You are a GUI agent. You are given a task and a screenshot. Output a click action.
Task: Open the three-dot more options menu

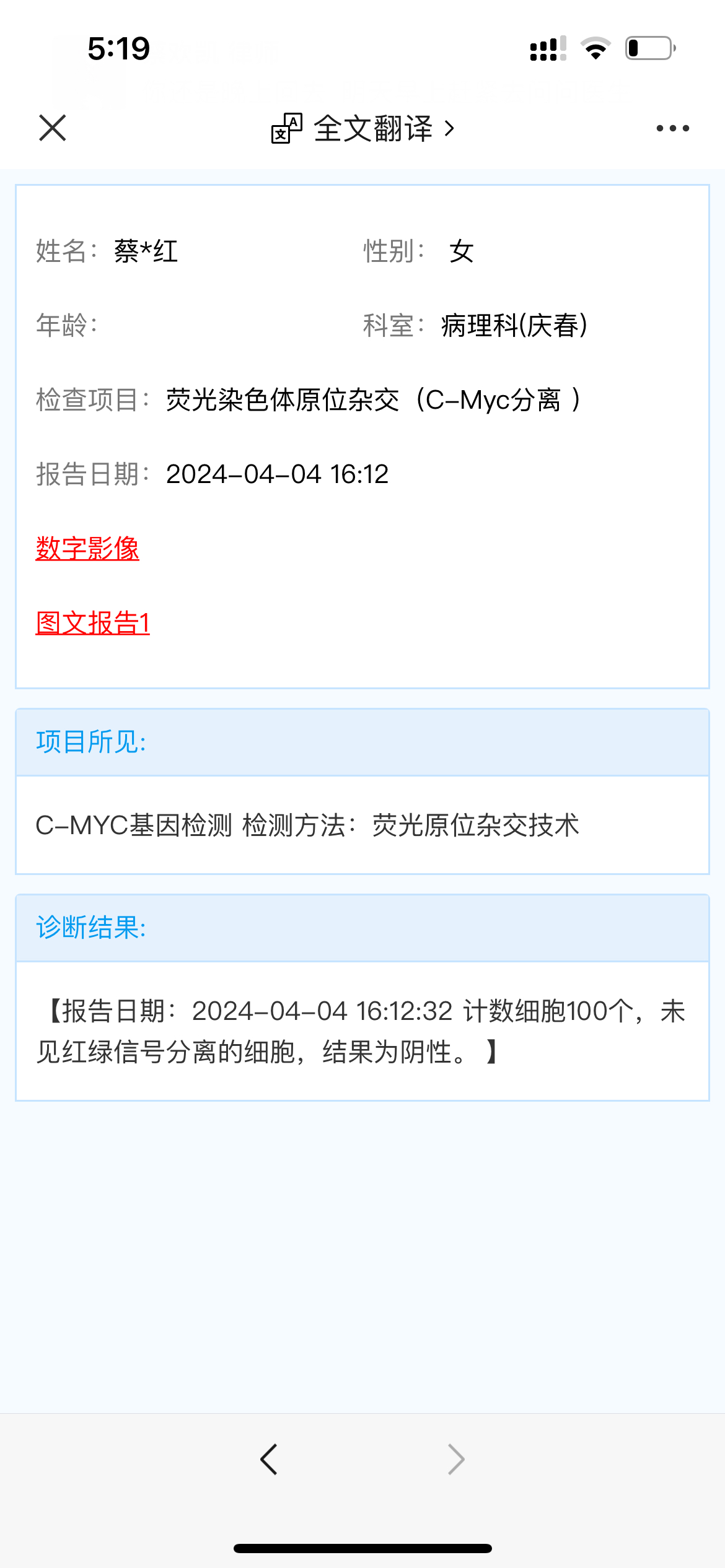672,128
